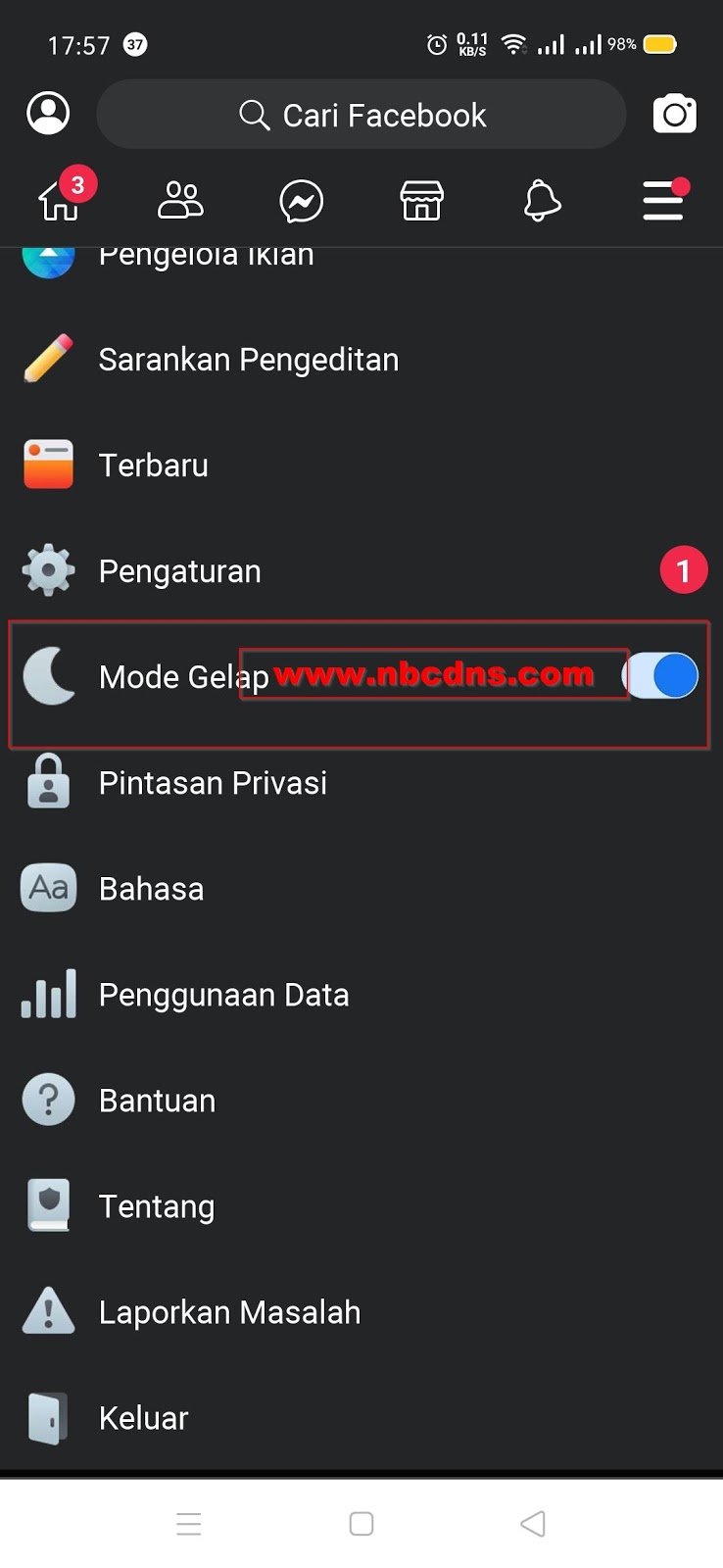Select Sarankan Pengeditan option

(x=248, y=359)
